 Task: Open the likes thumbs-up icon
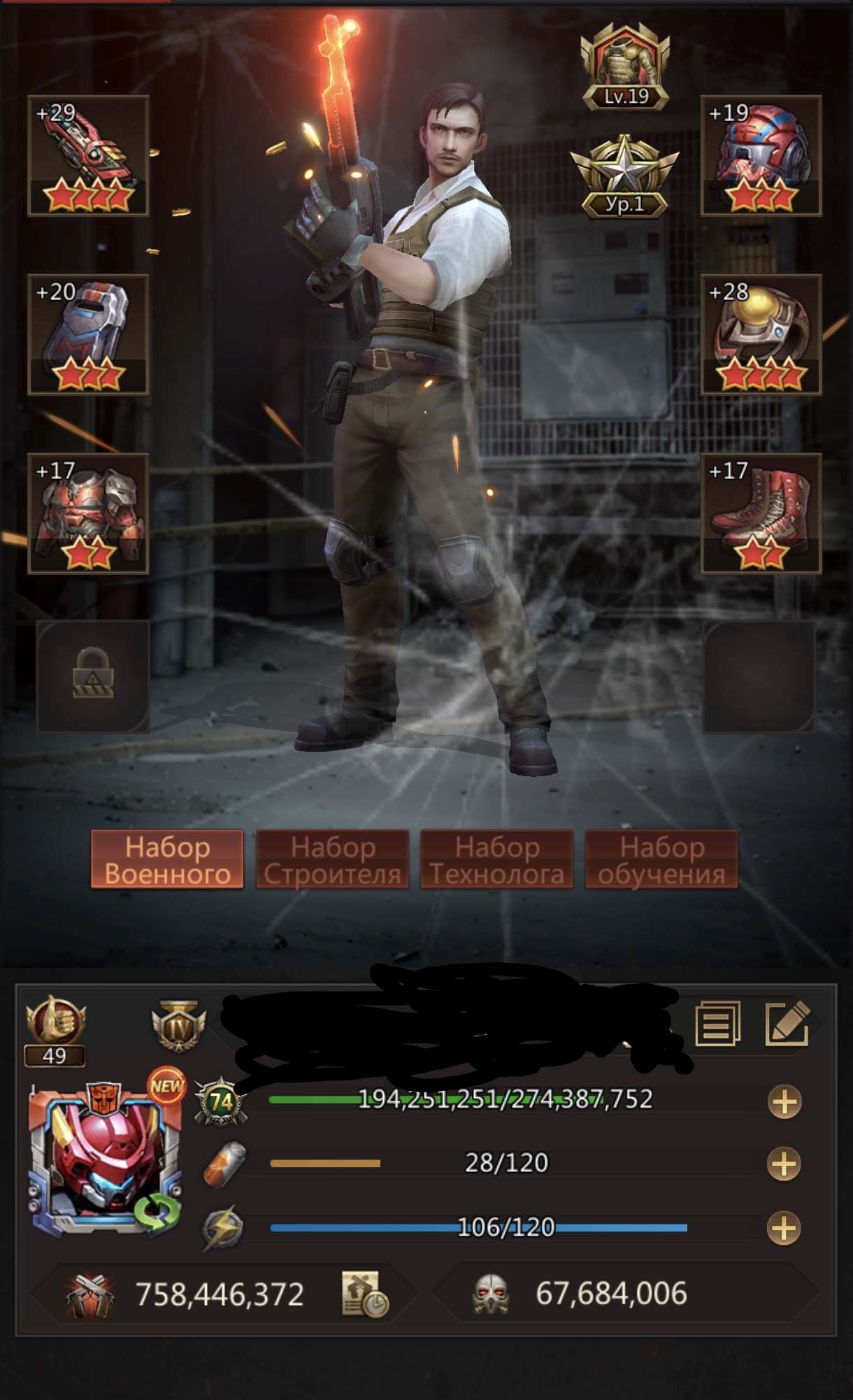(55, 1024)
